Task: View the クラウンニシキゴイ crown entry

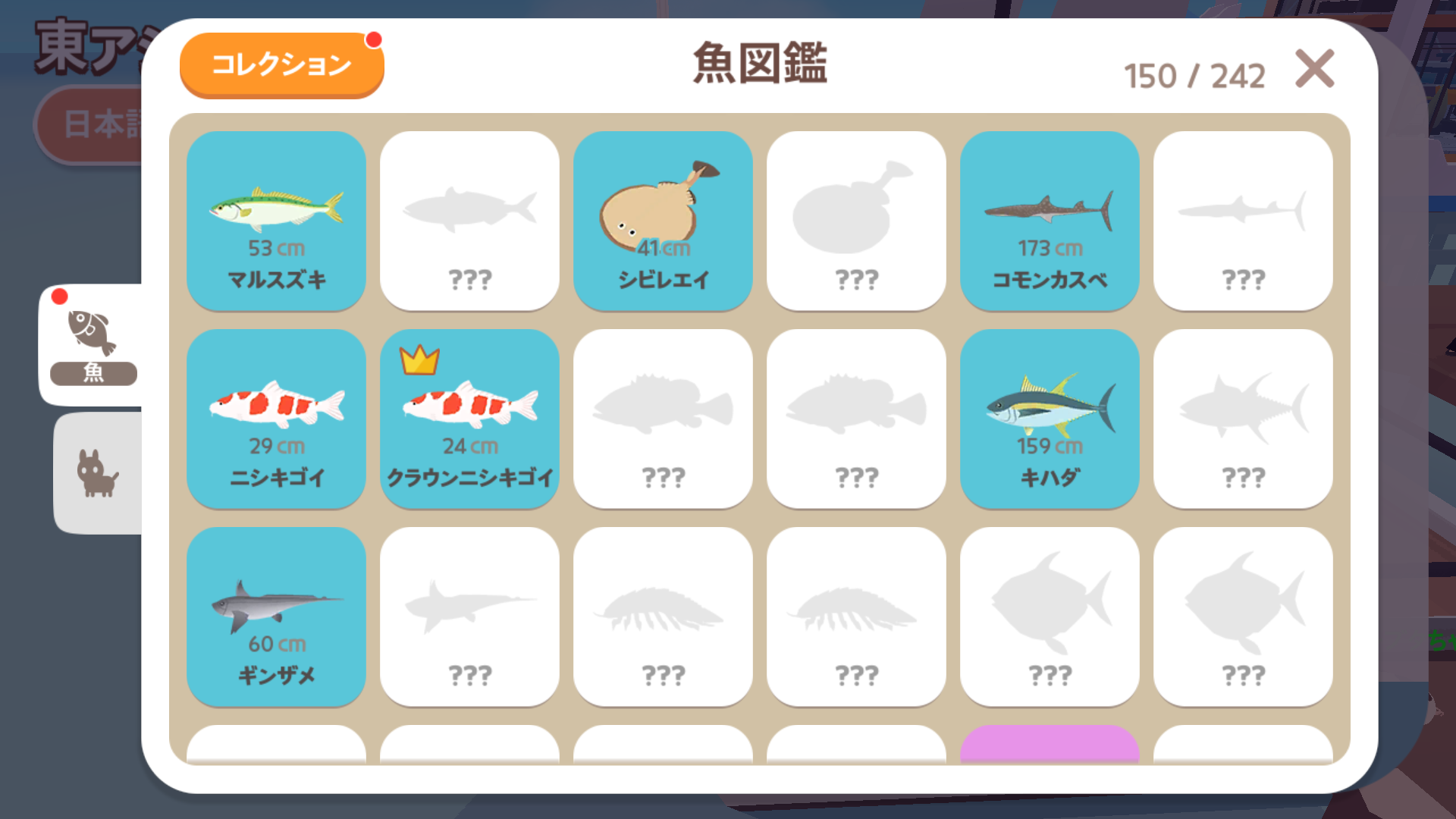Action: (x=469, y=419)
